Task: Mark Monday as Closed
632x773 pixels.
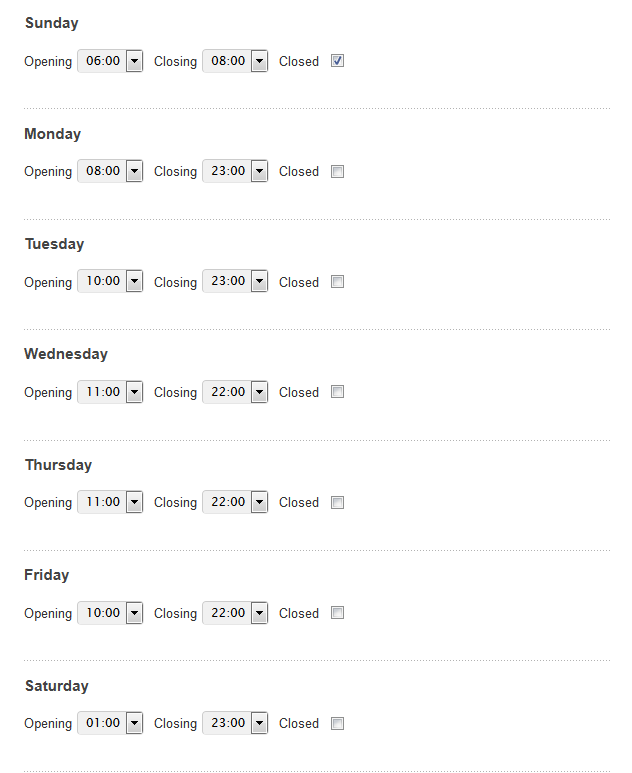Action: click(x=338, y=172)
